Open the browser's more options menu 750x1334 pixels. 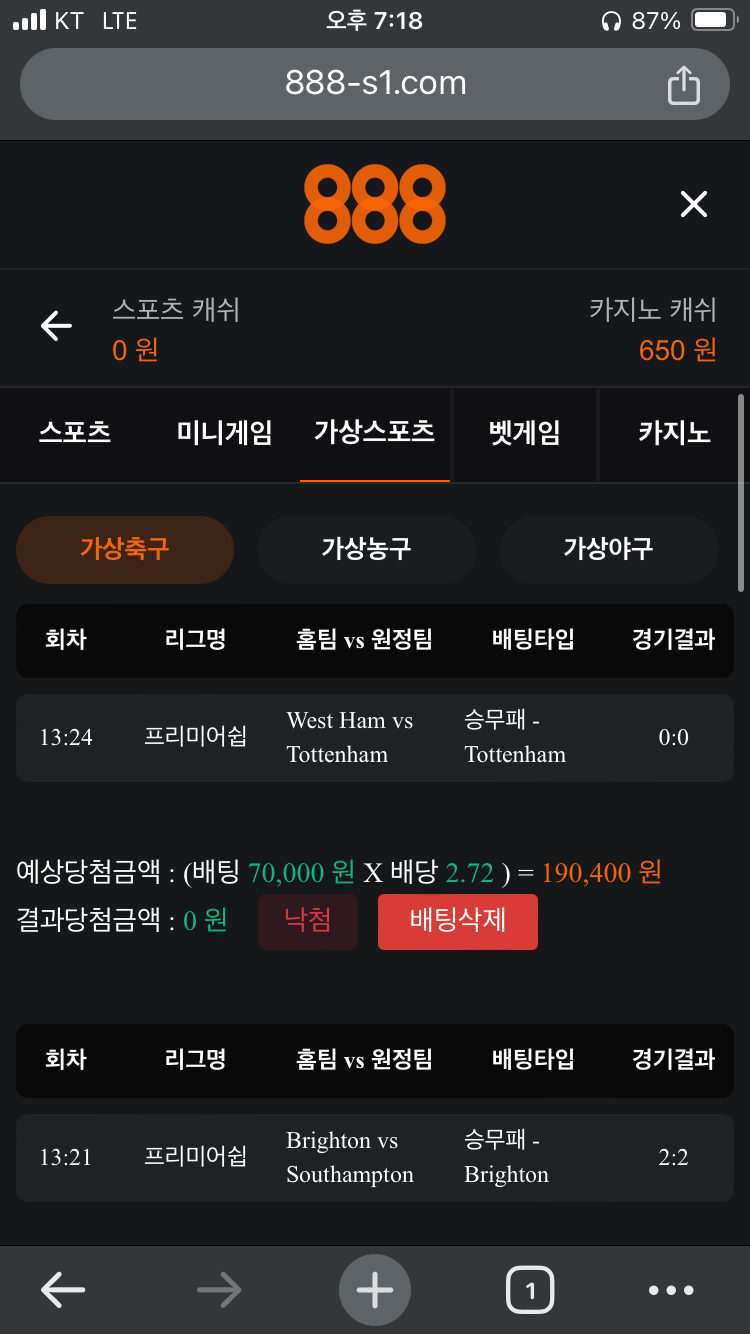point(671,1290)
